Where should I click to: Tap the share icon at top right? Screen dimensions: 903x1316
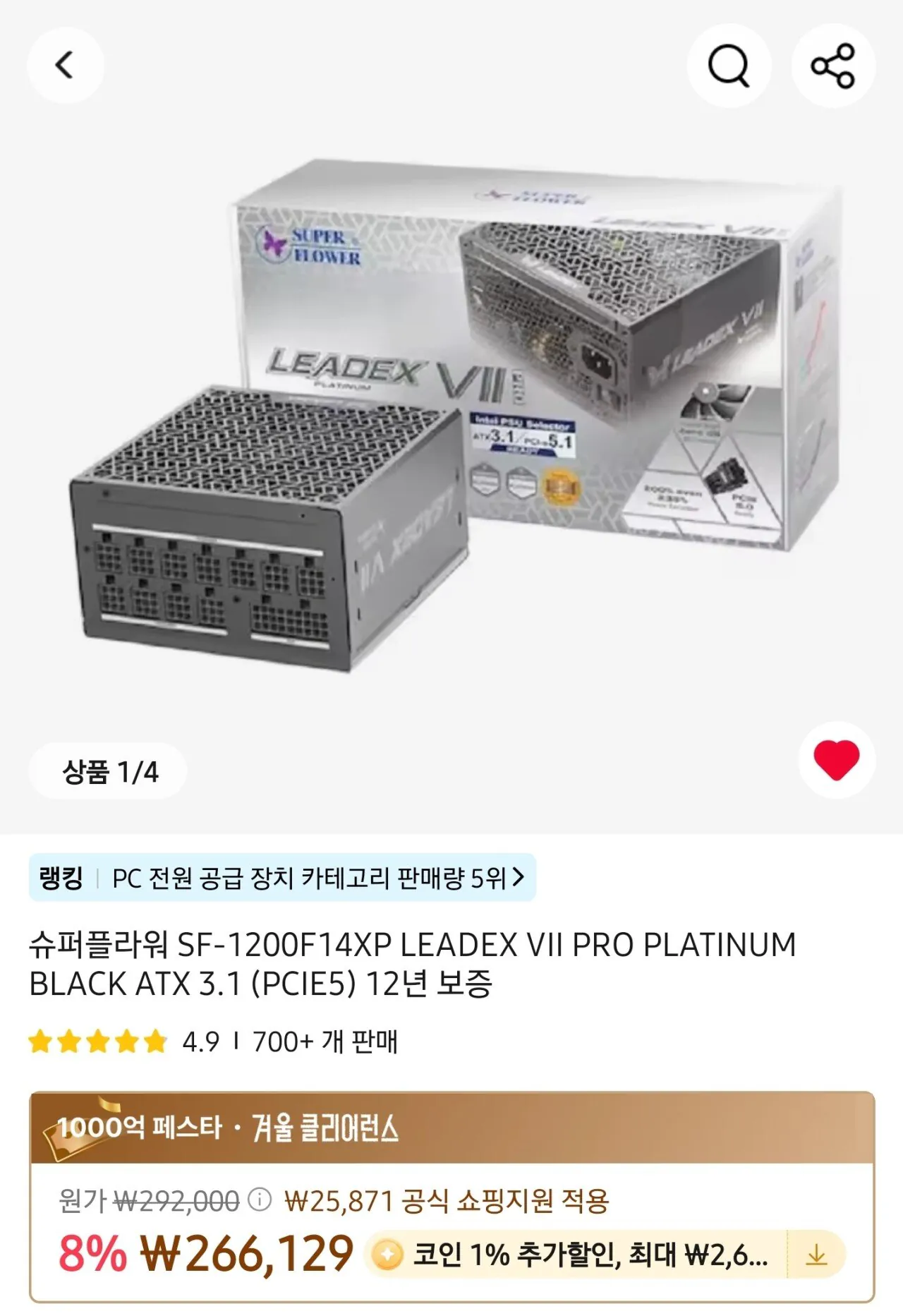click(x=834, y=64)
